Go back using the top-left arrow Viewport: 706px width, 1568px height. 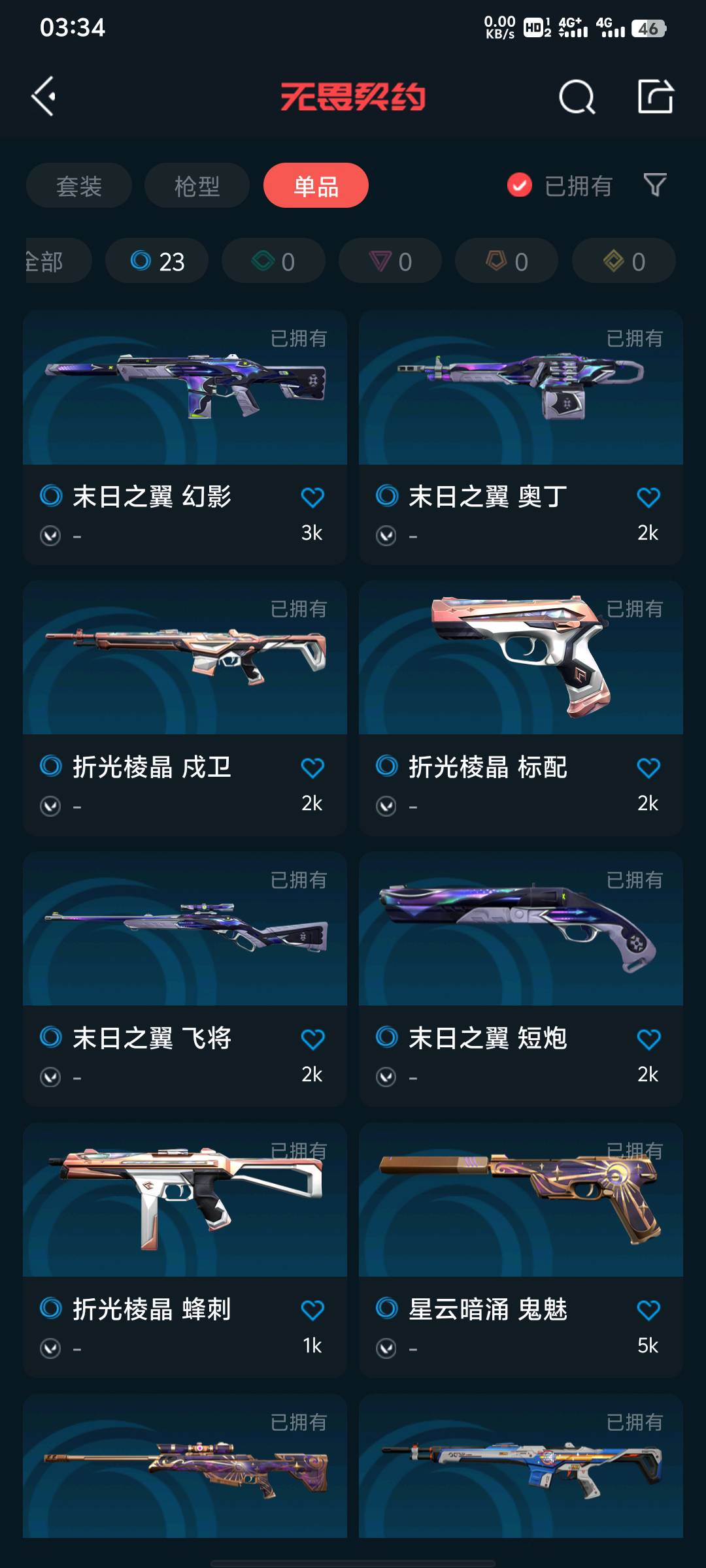tap(44, 97)
